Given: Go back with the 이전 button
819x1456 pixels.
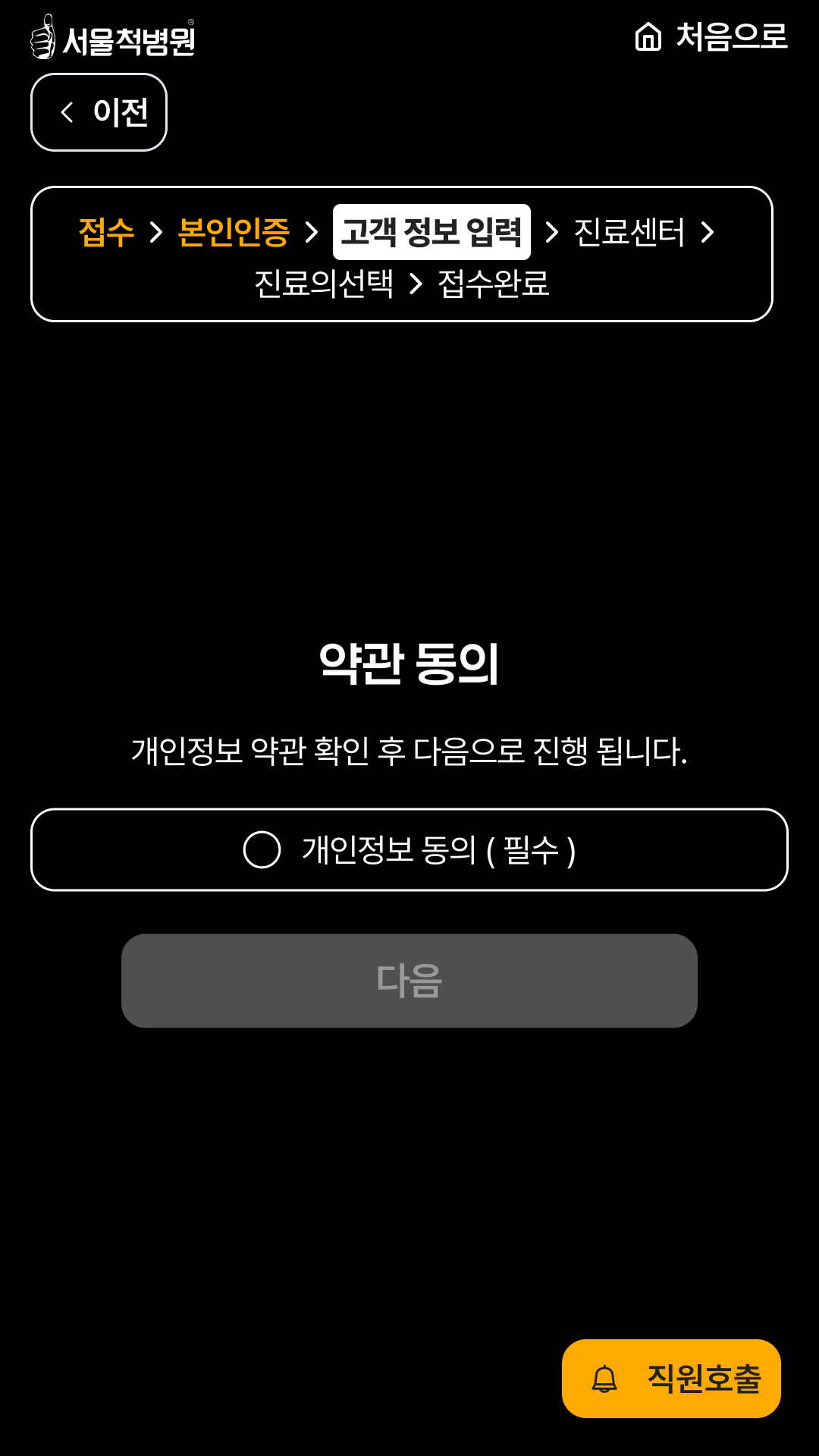Looking at the screenshot, I should 99,112.
